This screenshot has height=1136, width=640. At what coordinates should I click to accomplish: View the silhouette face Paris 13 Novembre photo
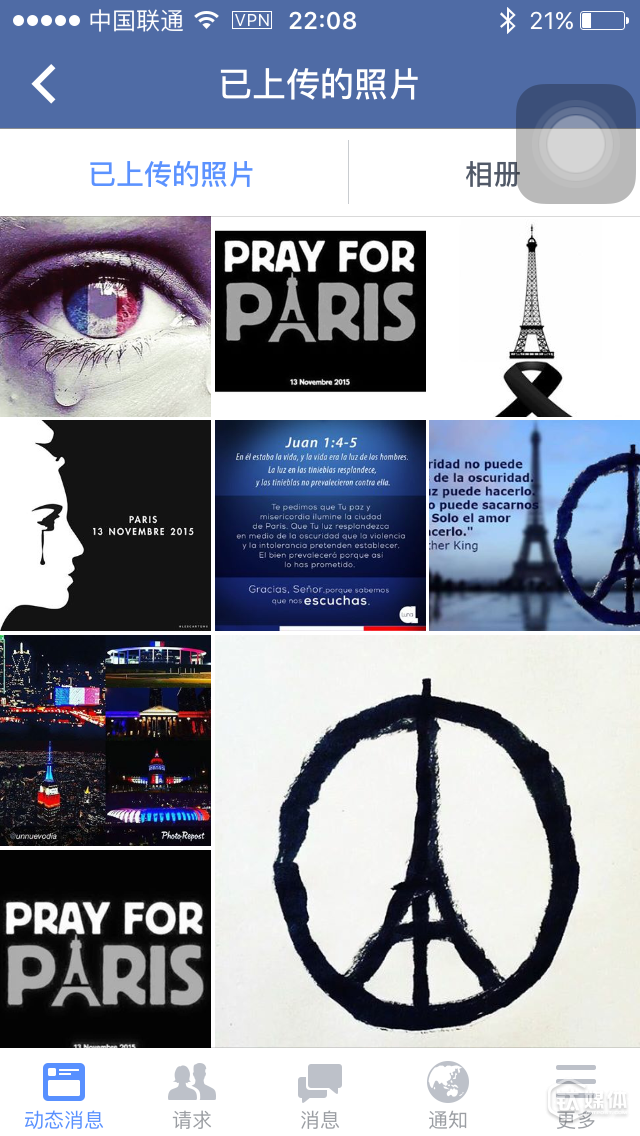click(x=105, y=525)
